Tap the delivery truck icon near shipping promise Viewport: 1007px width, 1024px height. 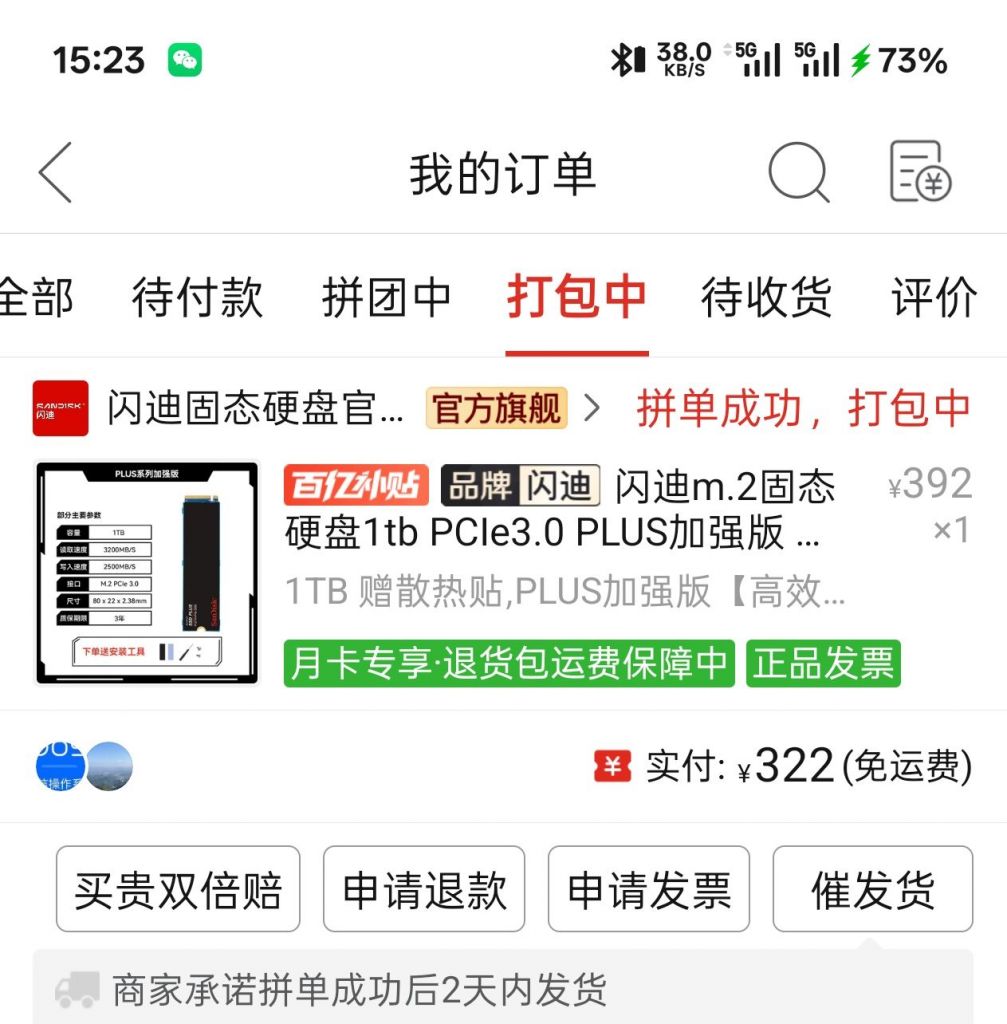[78, 986]
